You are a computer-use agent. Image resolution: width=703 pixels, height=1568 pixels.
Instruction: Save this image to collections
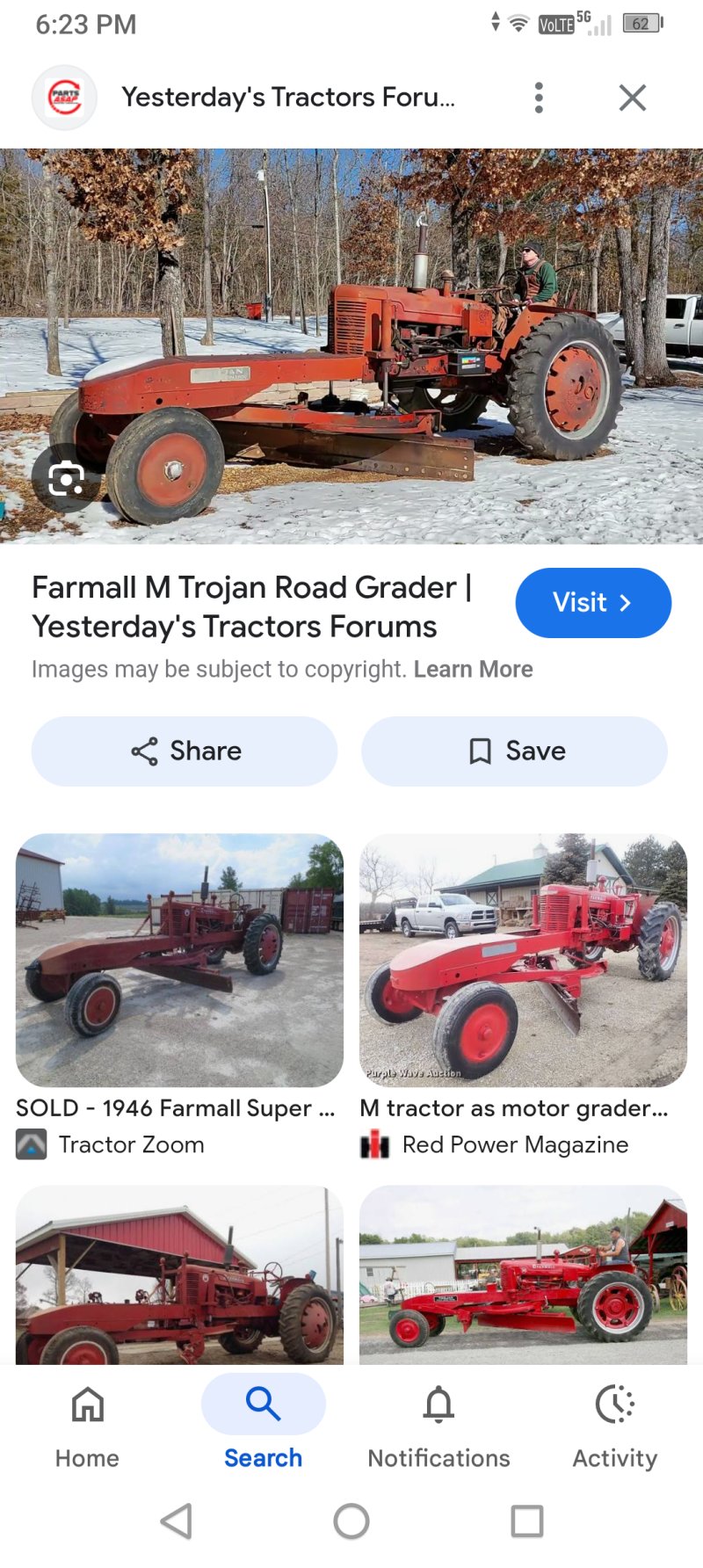tap(514, 751)
